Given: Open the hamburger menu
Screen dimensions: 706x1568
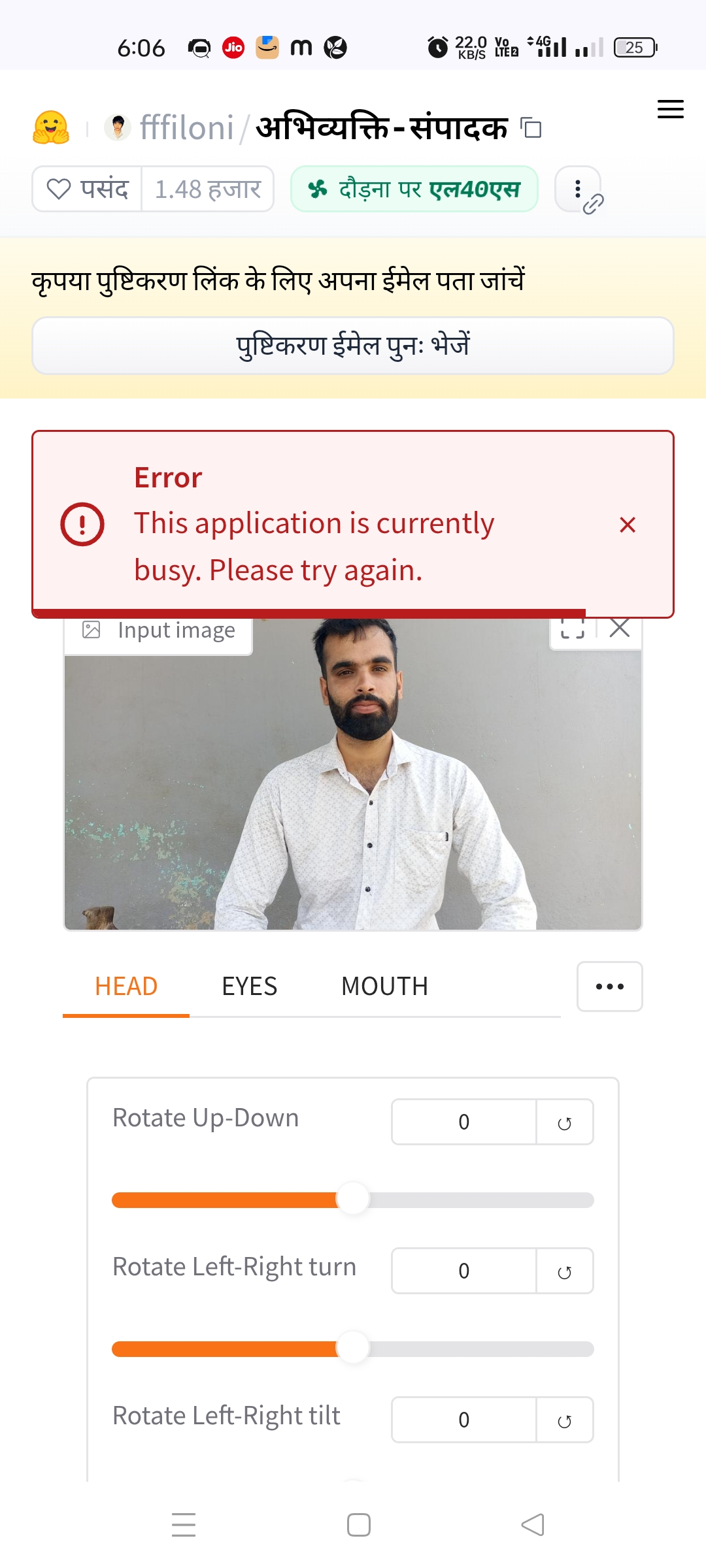Looking at the screenshot, I should click(670, 109).
